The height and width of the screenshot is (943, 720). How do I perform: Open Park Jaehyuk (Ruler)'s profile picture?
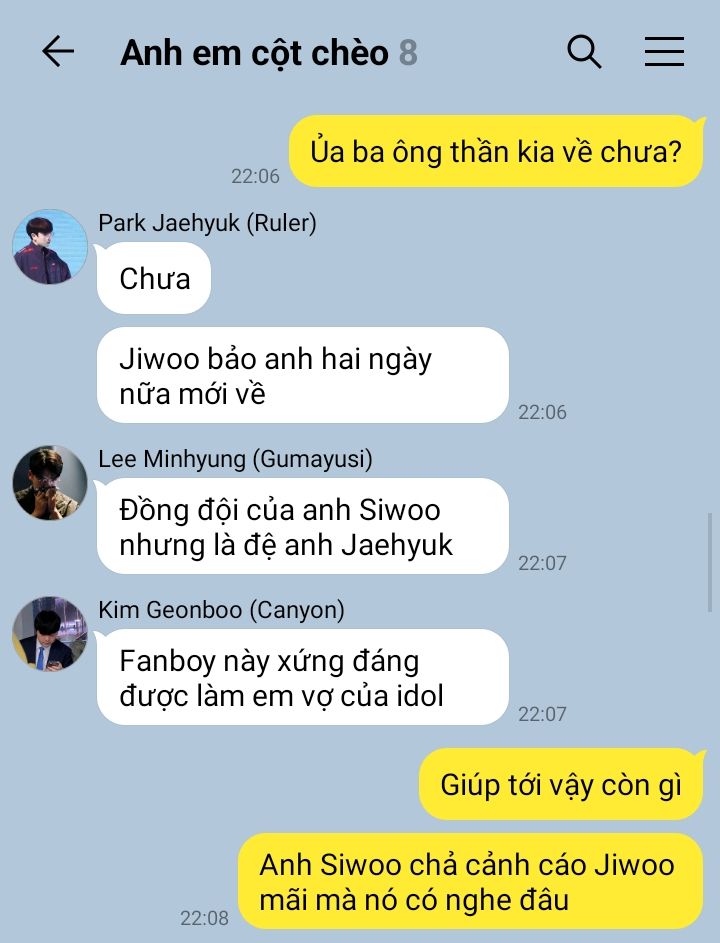tap(50, 247)
